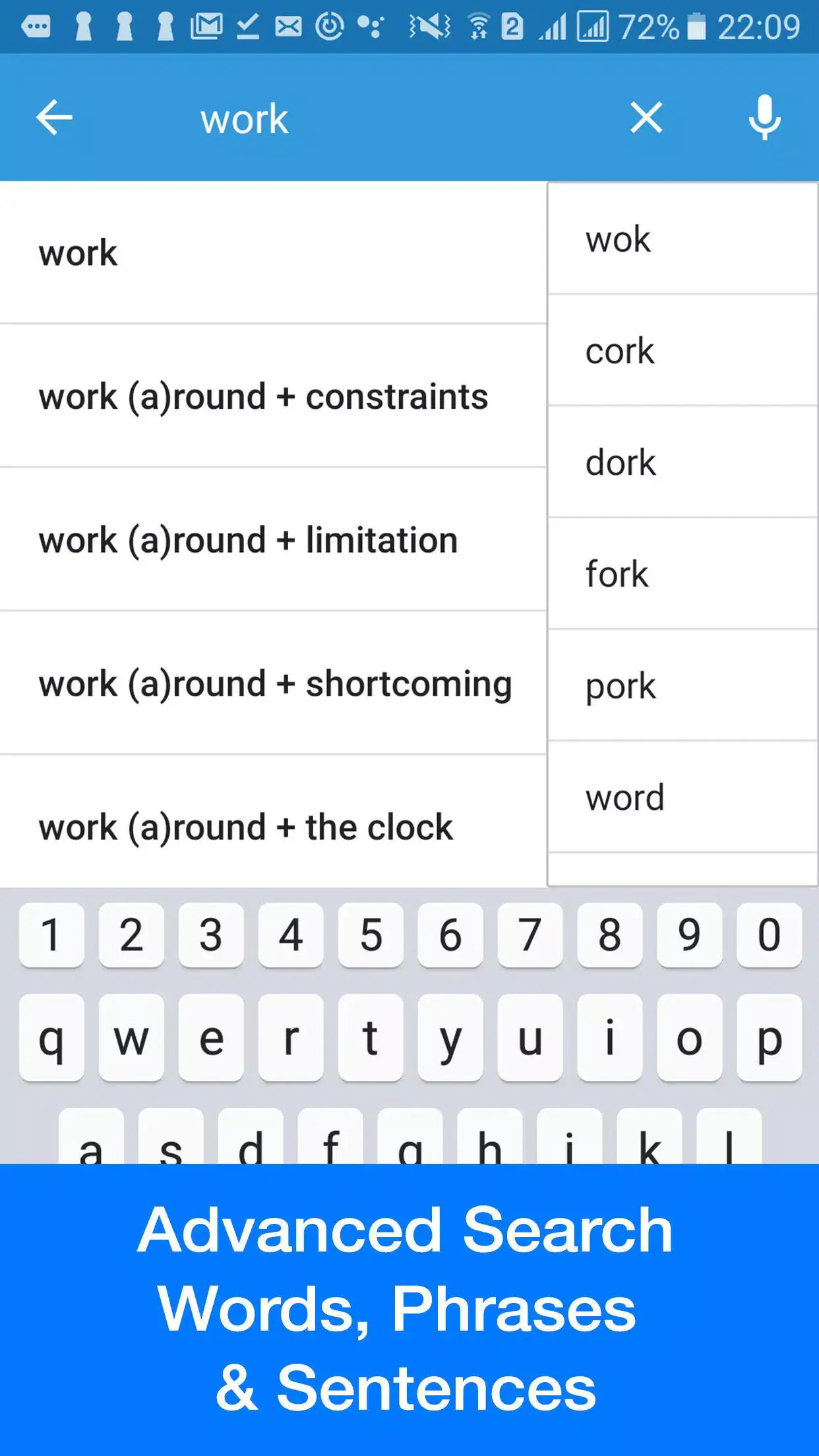Open the "work" suggestion
Image resolution: width=819 pixels, height=1456 pixels.
[x=273, y=253]
